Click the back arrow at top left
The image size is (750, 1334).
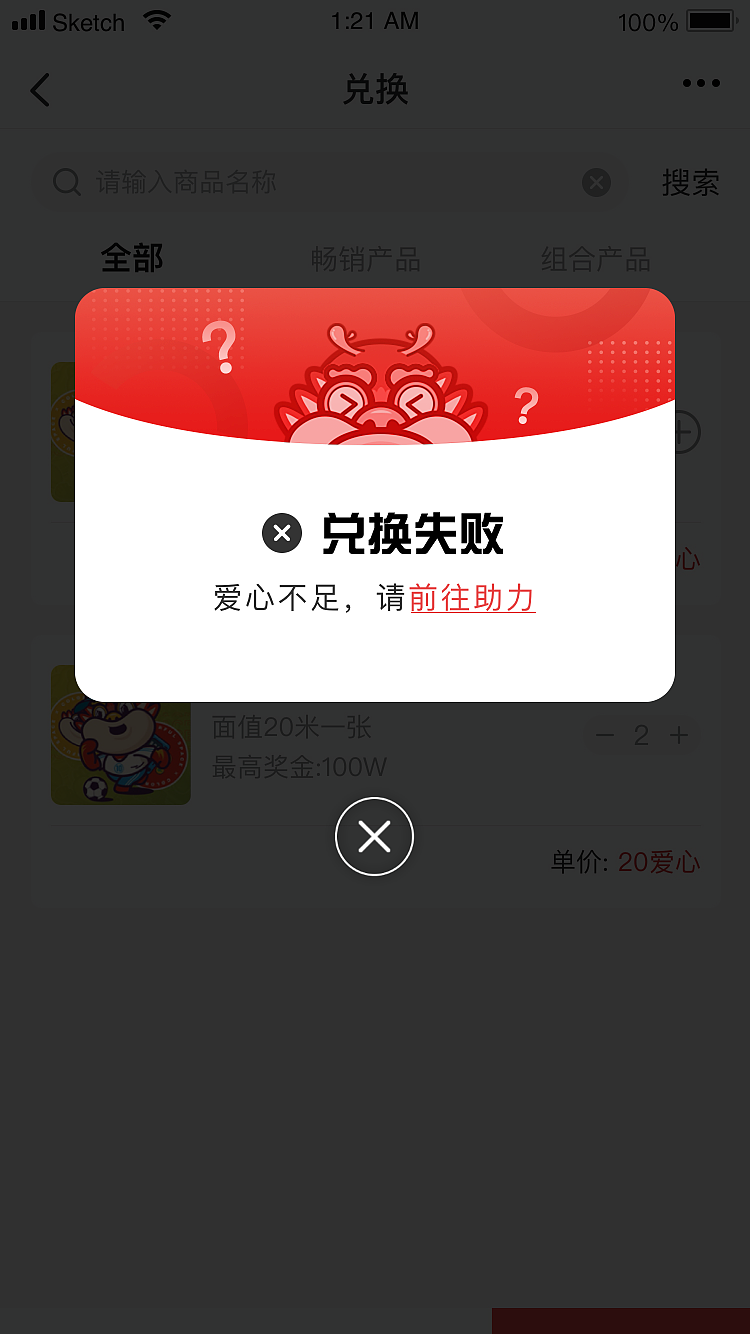(40, 90)
